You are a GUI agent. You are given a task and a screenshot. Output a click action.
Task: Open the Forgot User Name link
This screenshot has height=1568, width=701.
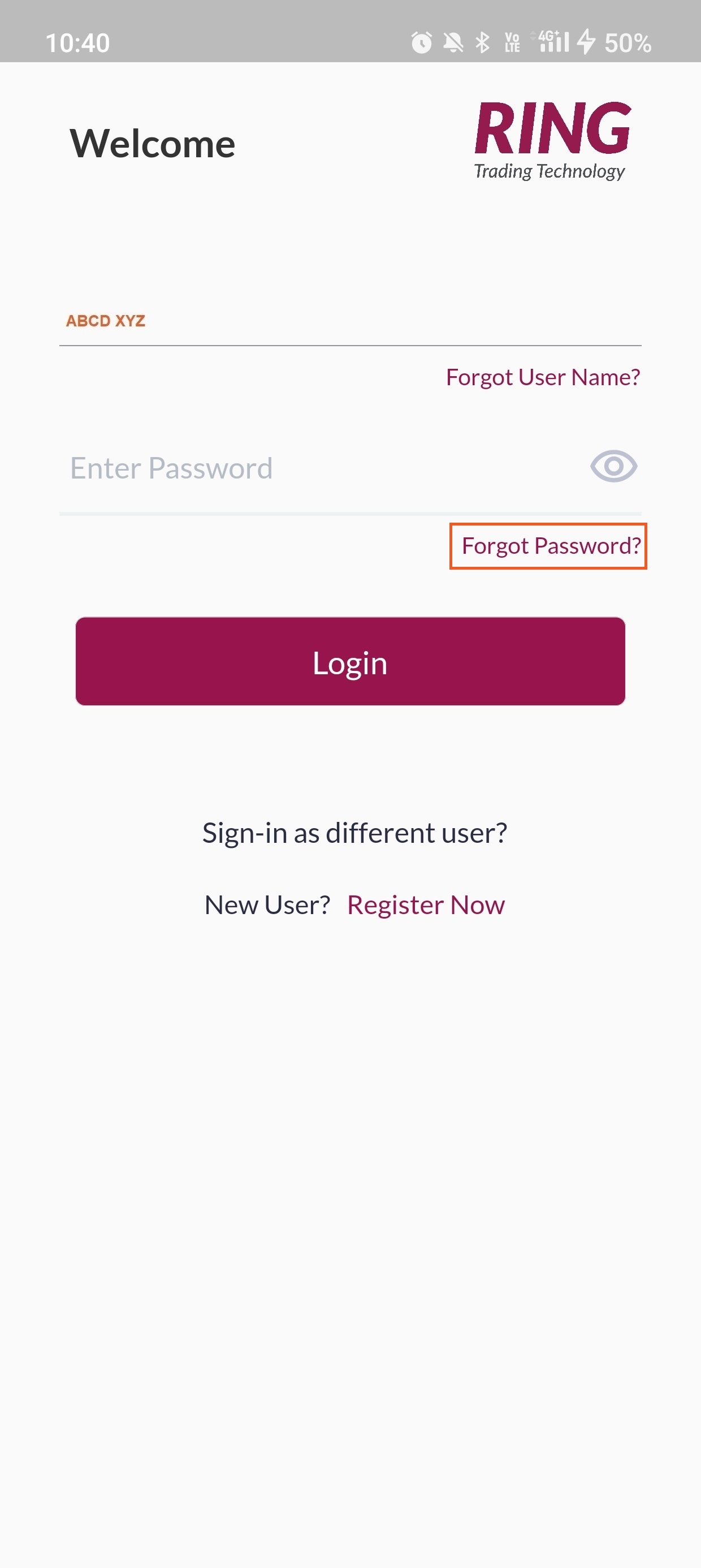[x=543, y=377]
